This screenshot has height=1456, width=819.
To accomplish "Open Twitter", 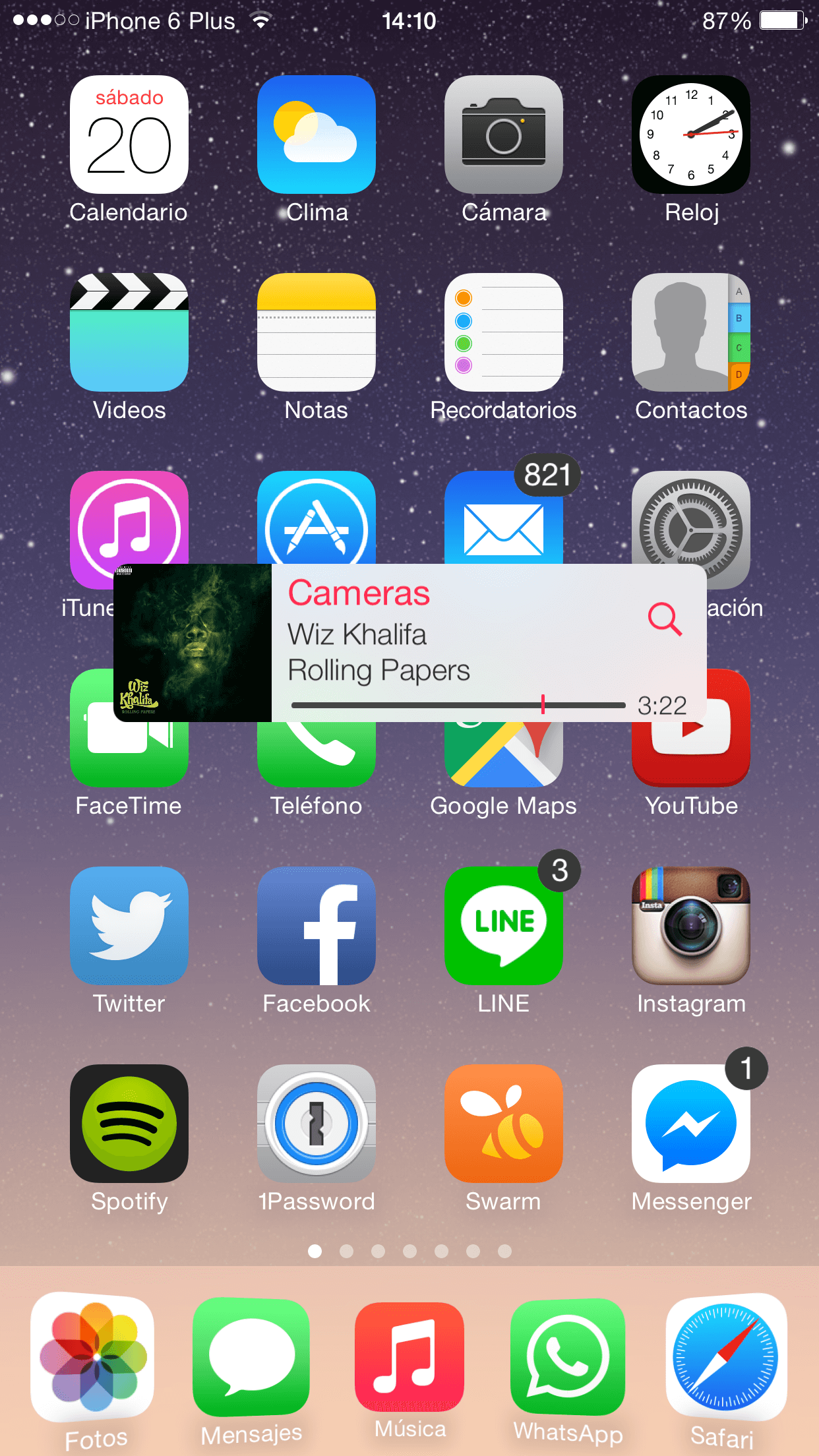I will coord(129,926).
